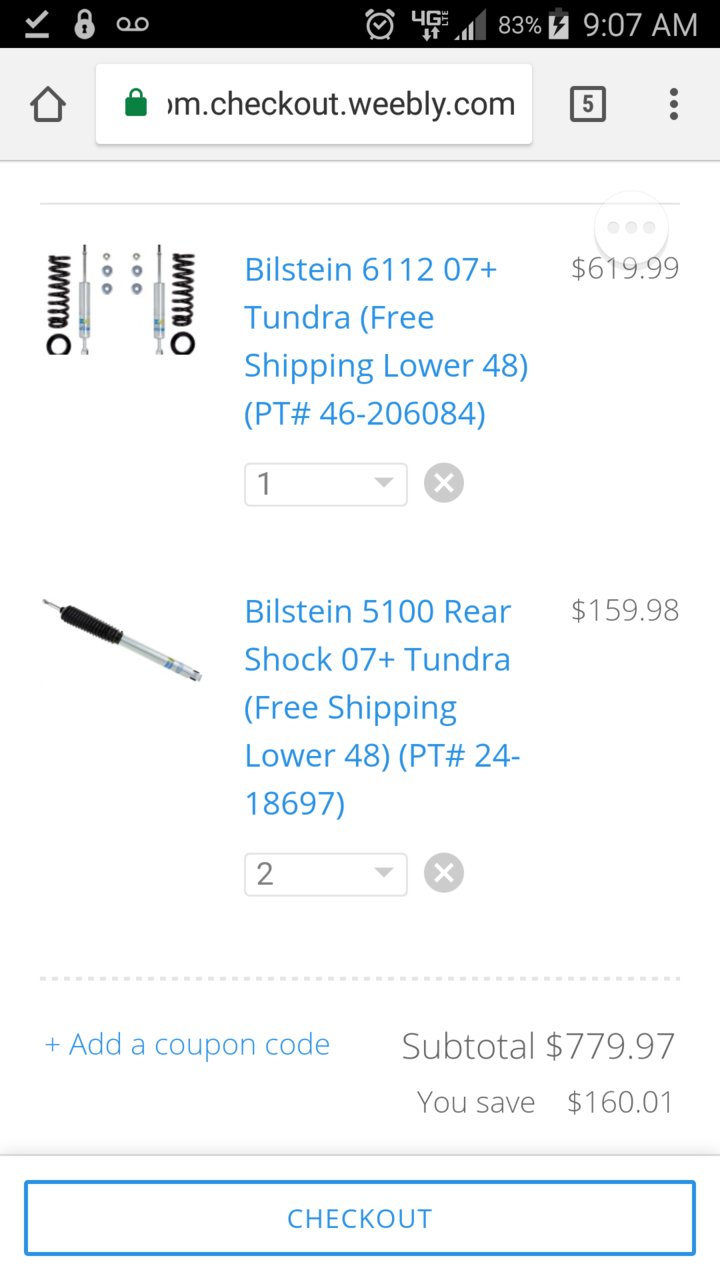The image size is (720, 1280).
Task: Open quantity dropdown for Bilstein 6112
Action: pos(325,485)
